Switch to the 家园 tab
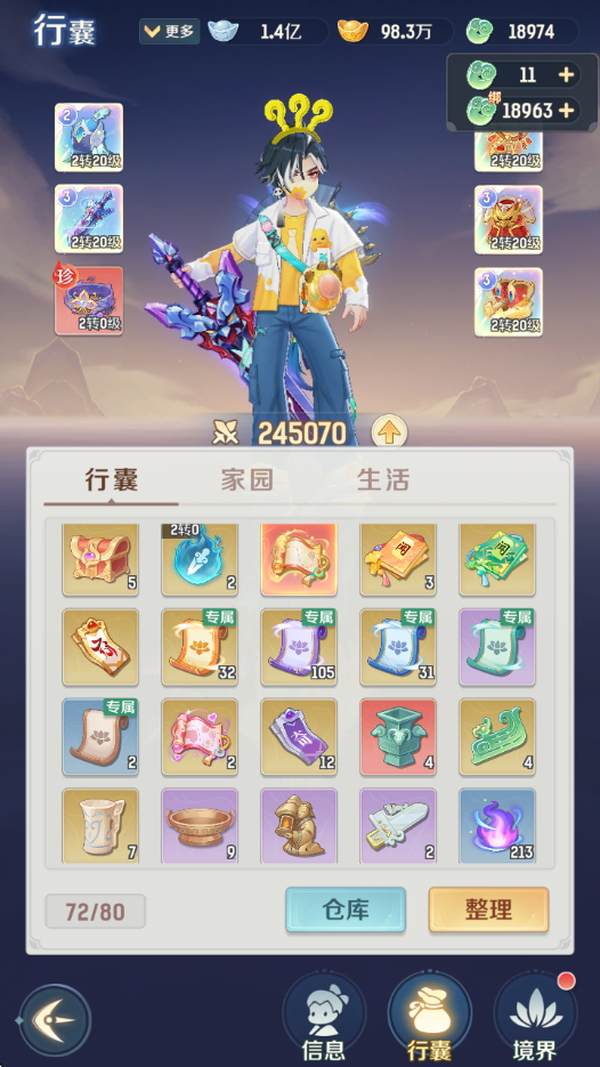 [x=247, y=479]
